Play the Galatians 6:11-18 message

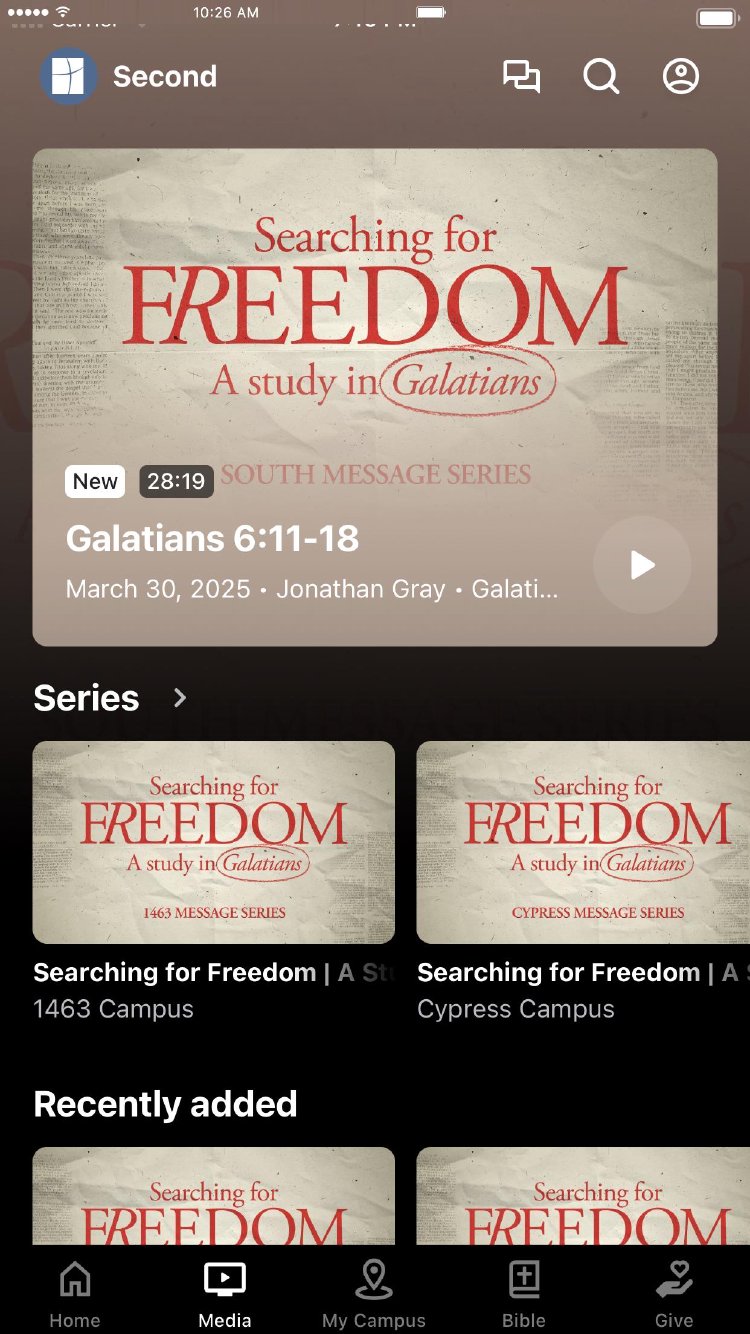tap(642, 565)
